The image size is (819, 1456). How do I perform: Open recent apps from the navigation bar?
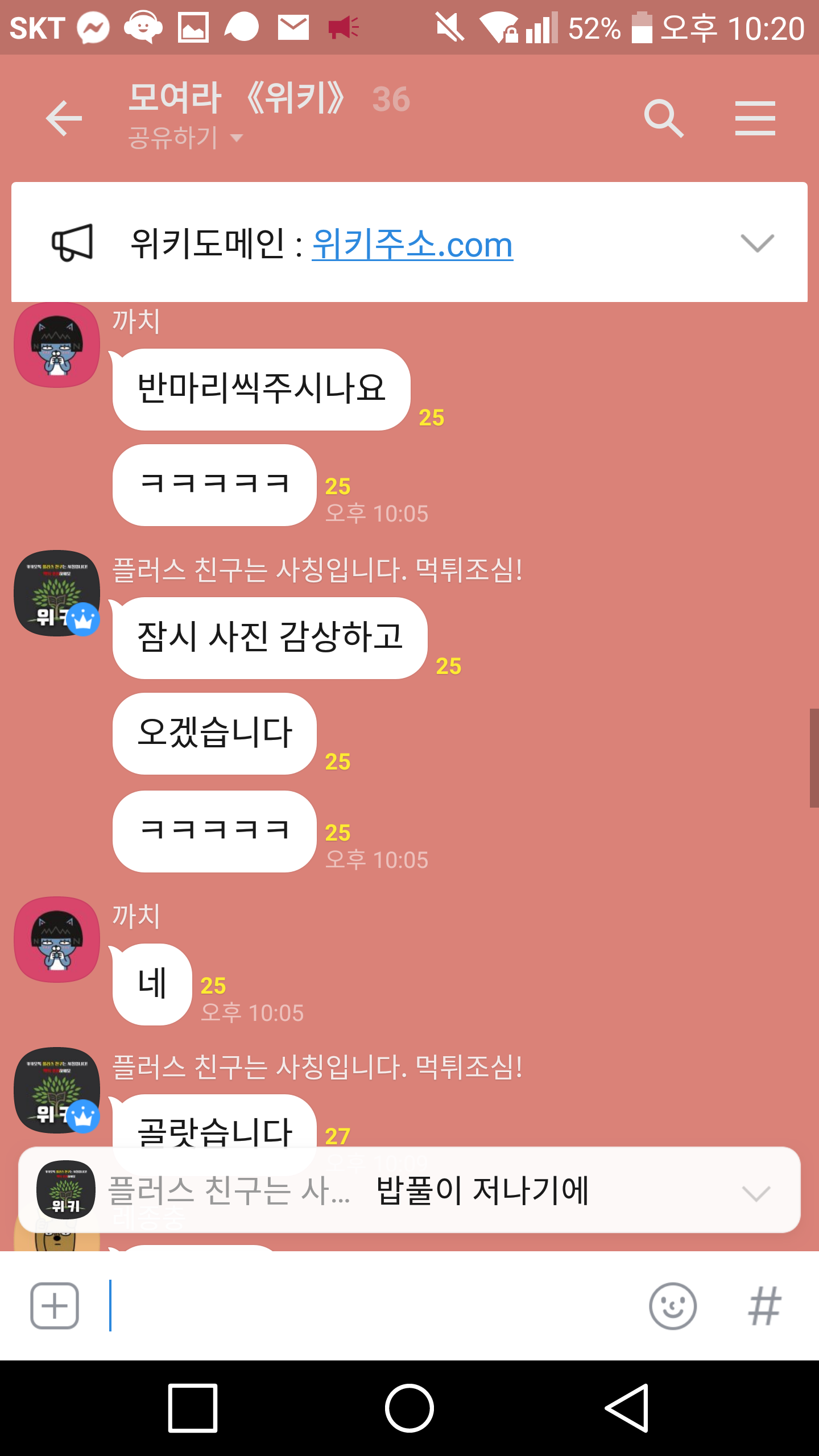pos(193,1408)
